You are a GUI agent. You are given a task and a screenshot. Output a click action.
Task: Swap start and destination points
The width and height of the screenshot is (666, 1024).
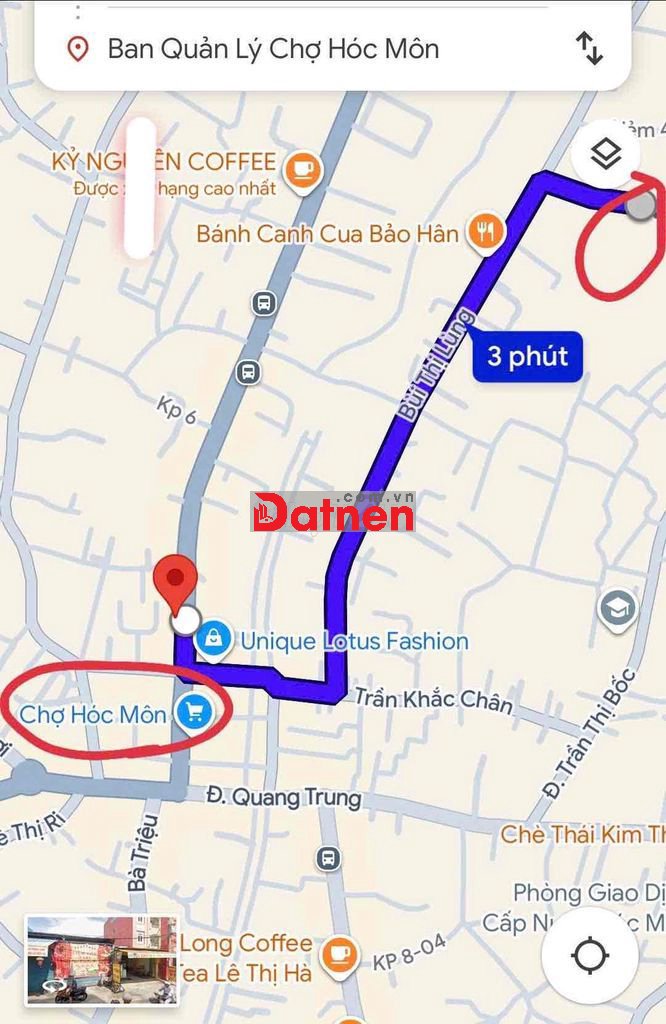(x=589, y=48)
